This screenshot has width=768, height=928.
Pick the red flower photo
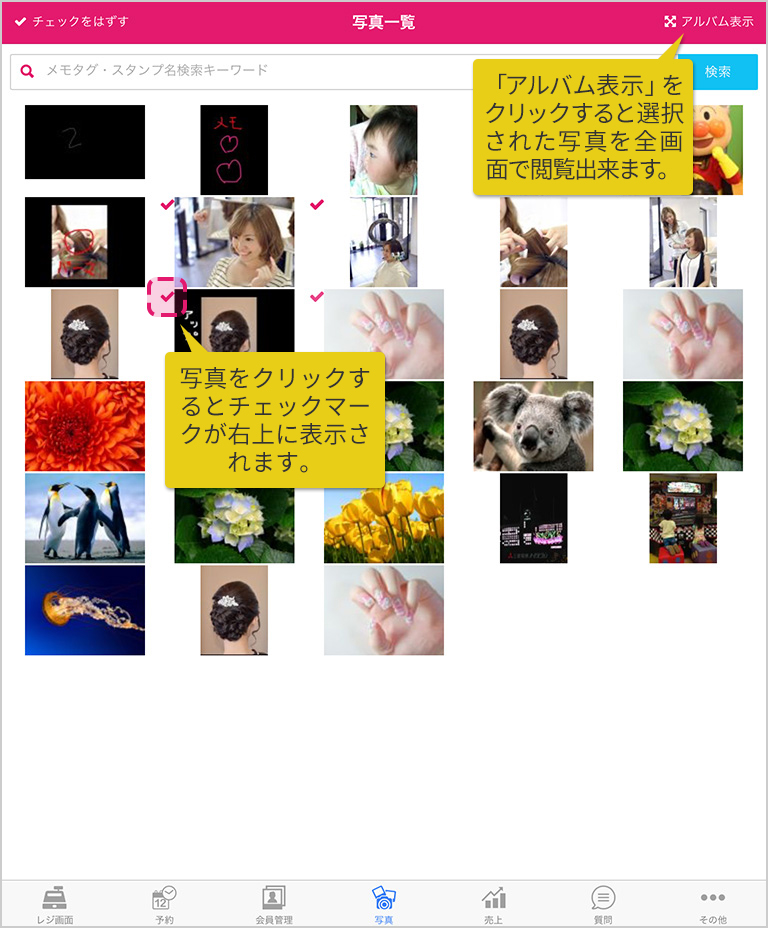(85, 426)
